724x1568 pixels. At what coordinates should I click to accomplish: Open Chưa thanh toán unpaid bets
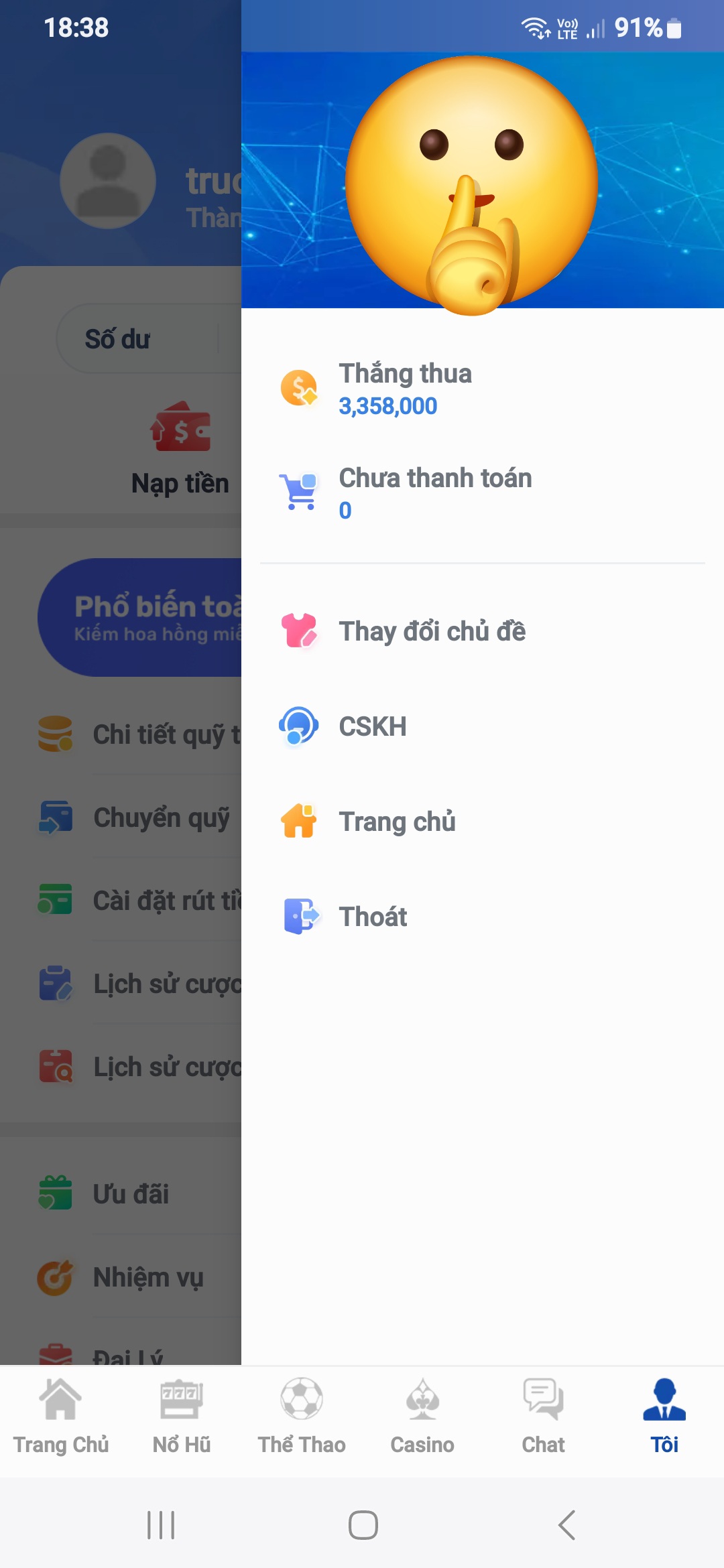point(483,493)
